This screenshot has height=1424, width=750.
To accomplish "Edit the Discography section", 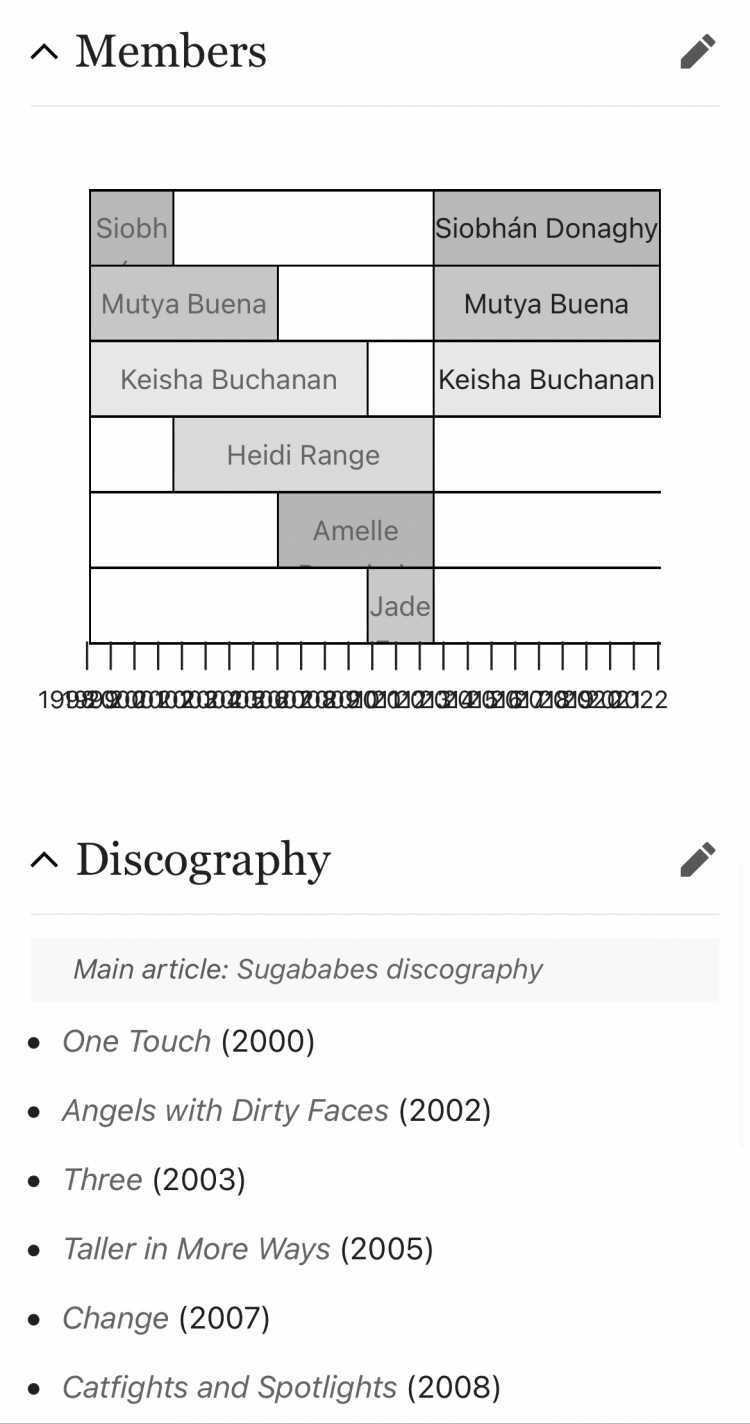I will click(x=697, y=860).
